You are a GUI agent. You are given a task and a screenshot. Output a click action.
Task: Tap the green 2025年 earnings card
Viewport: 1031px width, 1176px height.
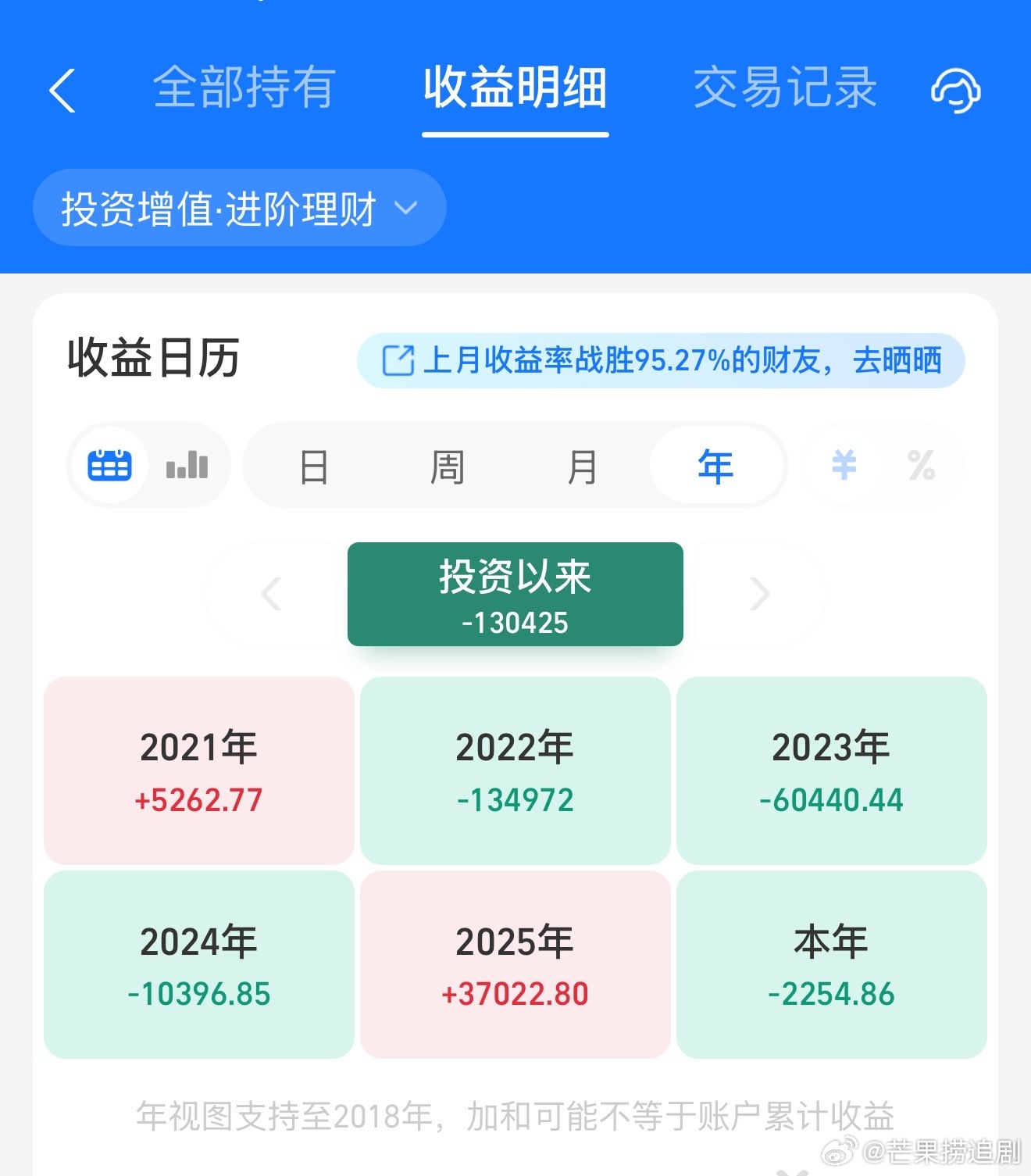coord(515,963)
